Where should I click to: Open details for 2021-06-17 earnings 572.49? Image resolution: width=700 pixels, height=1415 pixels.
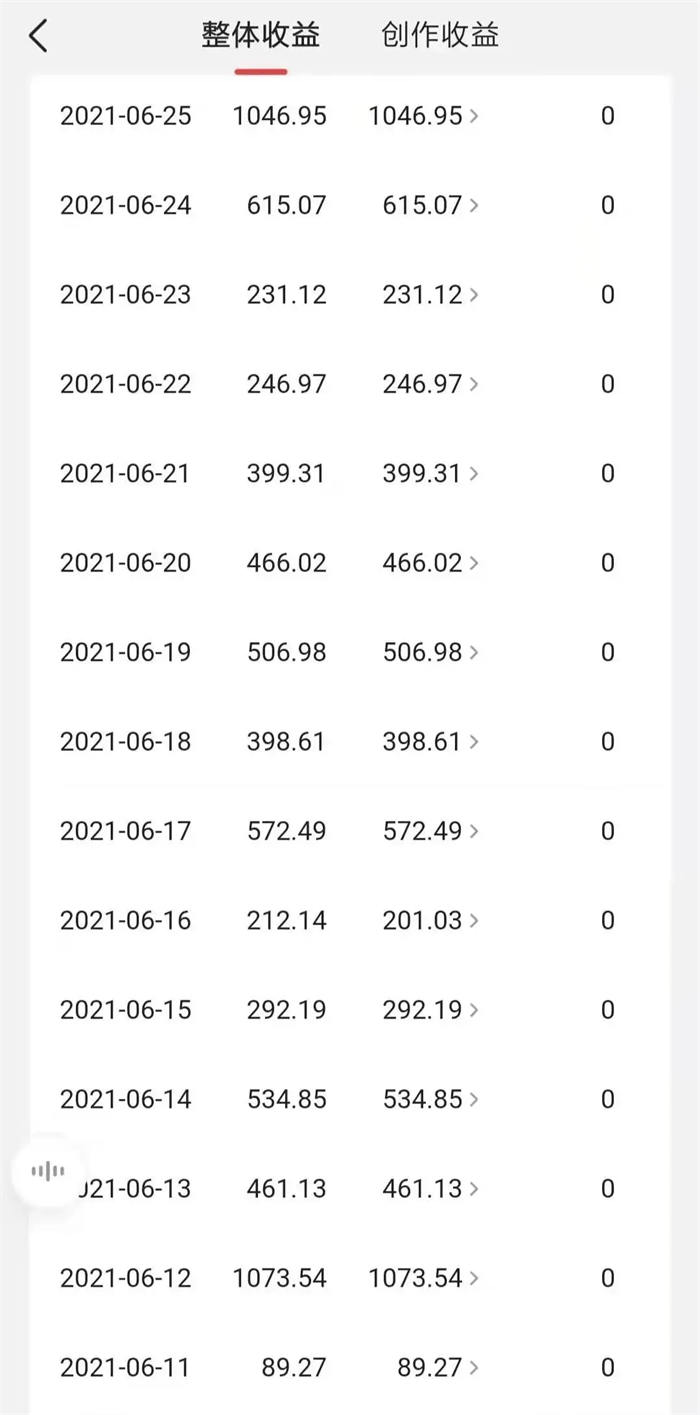(x=430, y=831)
